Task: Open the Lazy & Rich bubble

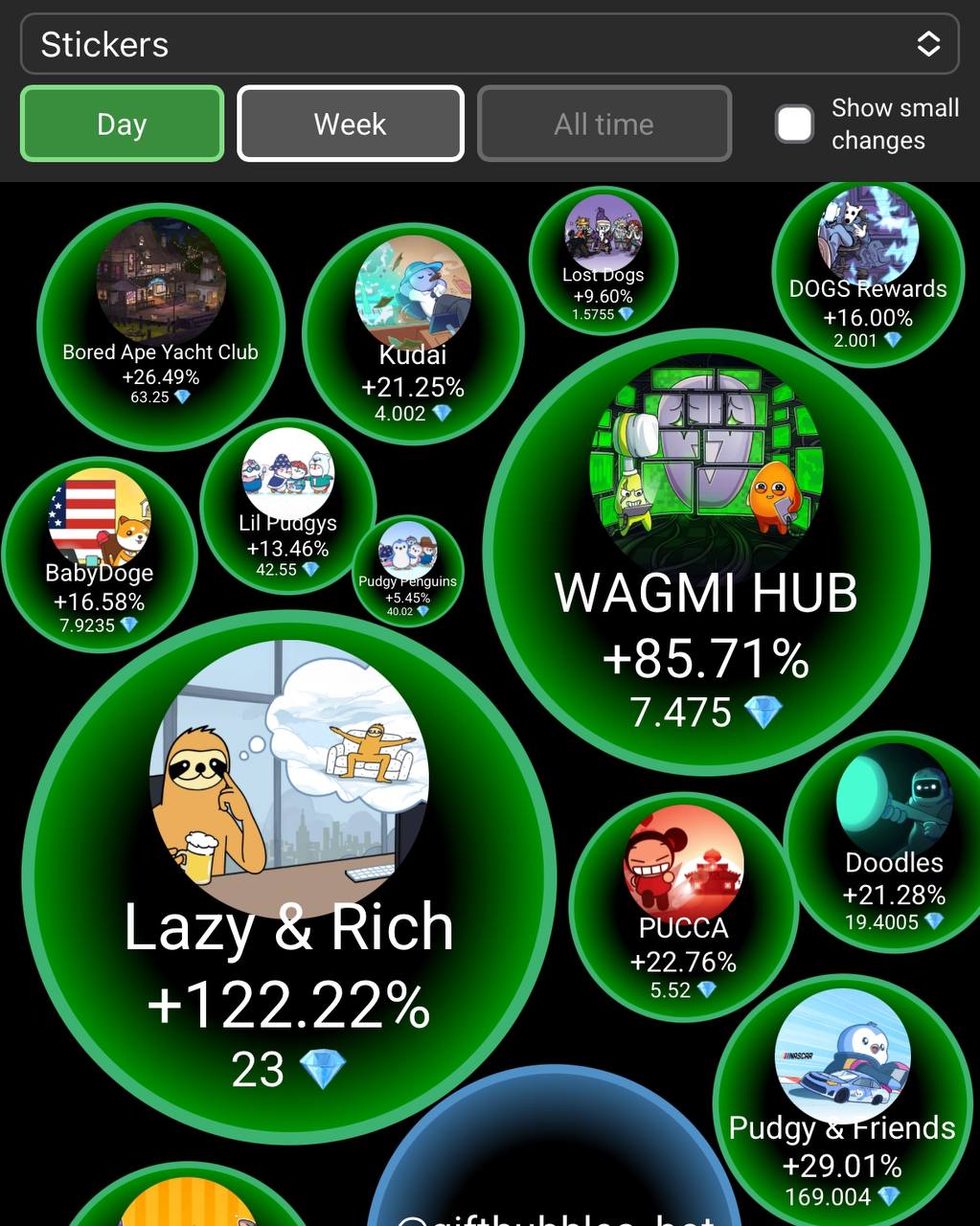Action: point(288,876)
